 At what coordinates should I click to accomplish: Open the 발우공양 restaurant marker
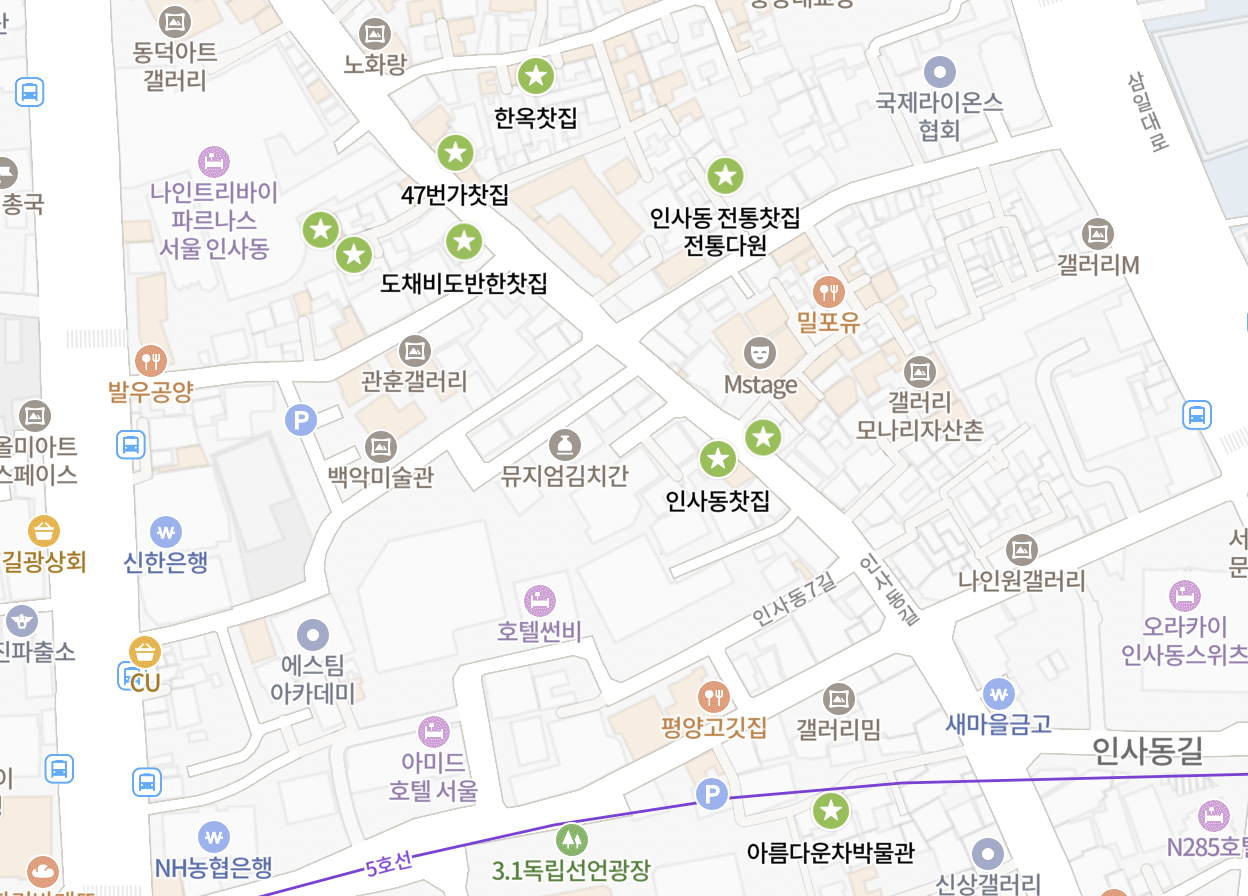150,359
